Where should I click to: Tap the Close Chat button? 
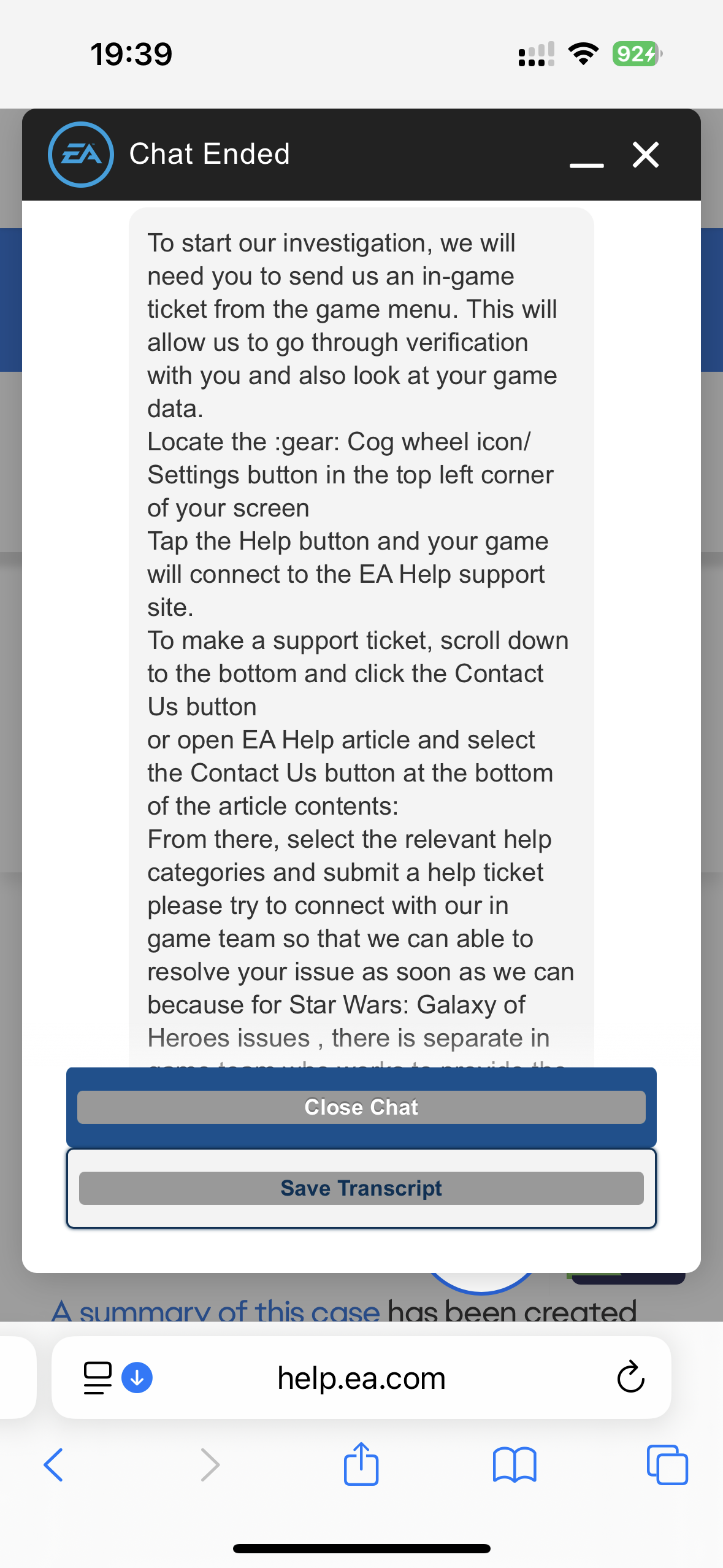(361, 1107)
